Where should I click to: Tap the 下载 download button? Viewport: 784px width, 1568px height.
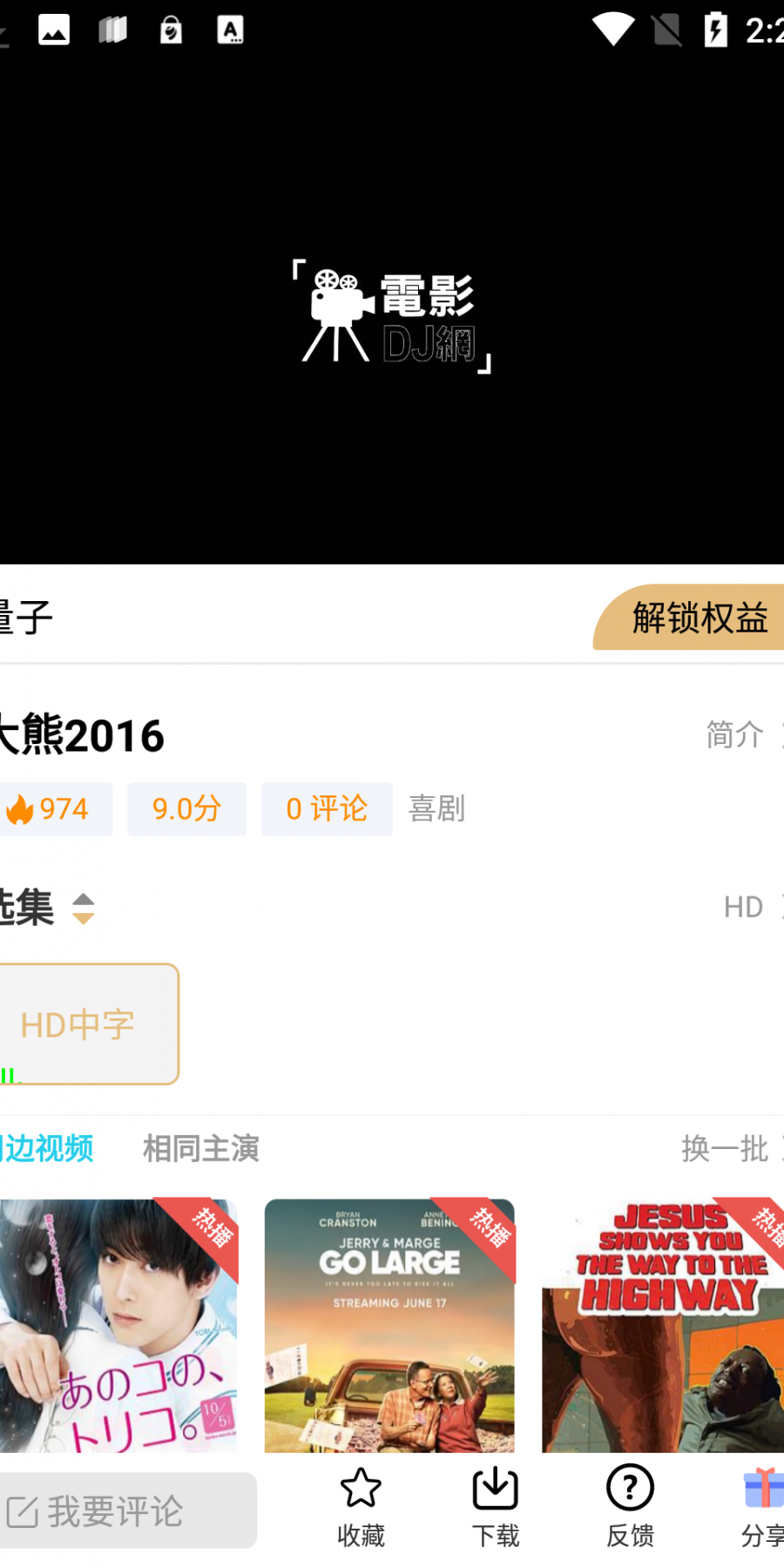[495, 1507]
